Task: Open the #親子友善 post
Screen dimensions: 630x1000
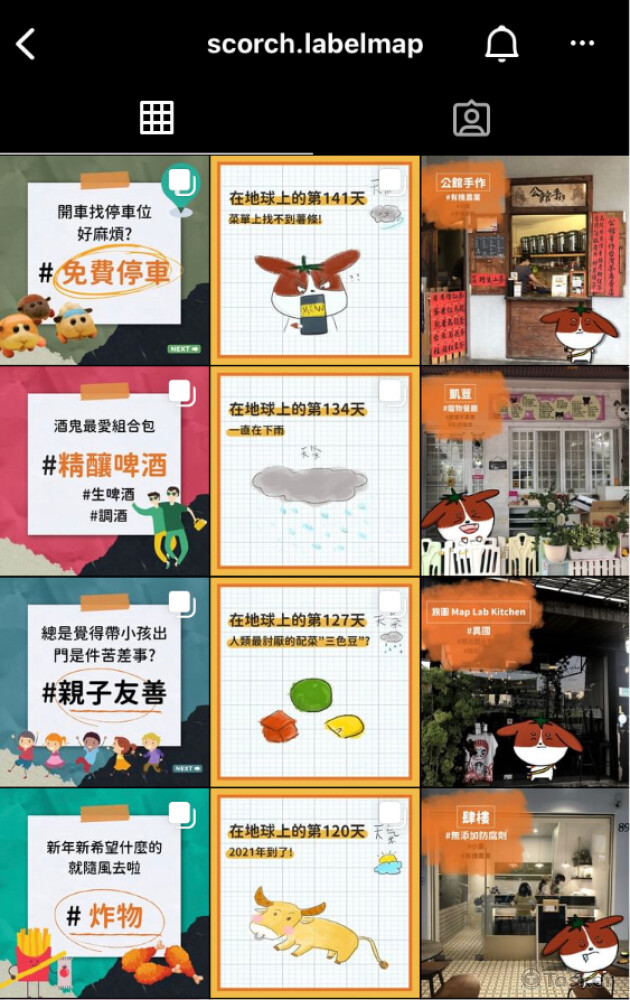Action: pyautogui.click(x=104, y=682)
